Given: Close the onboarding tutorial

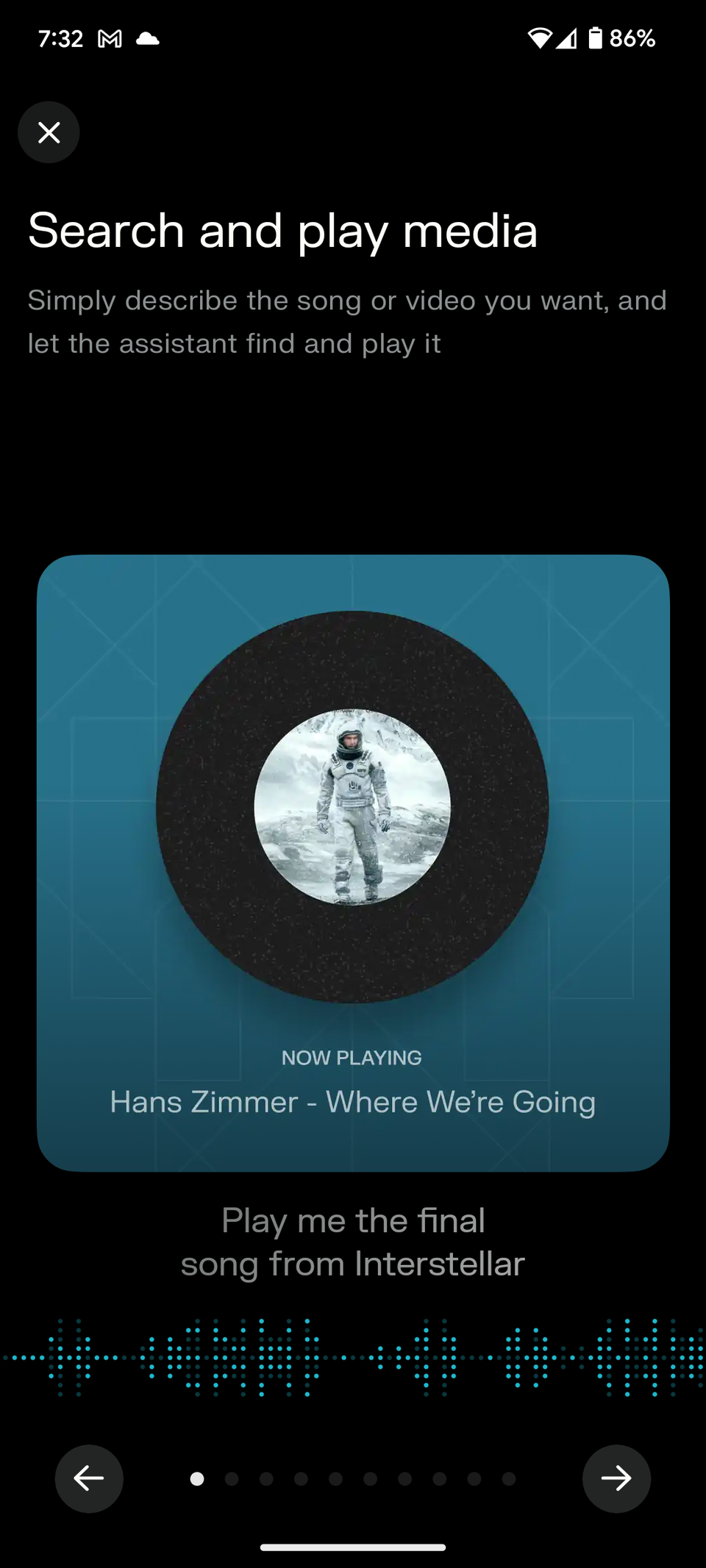Looking at the screenshot, I should pyautogui.click(x=49, y=132).
